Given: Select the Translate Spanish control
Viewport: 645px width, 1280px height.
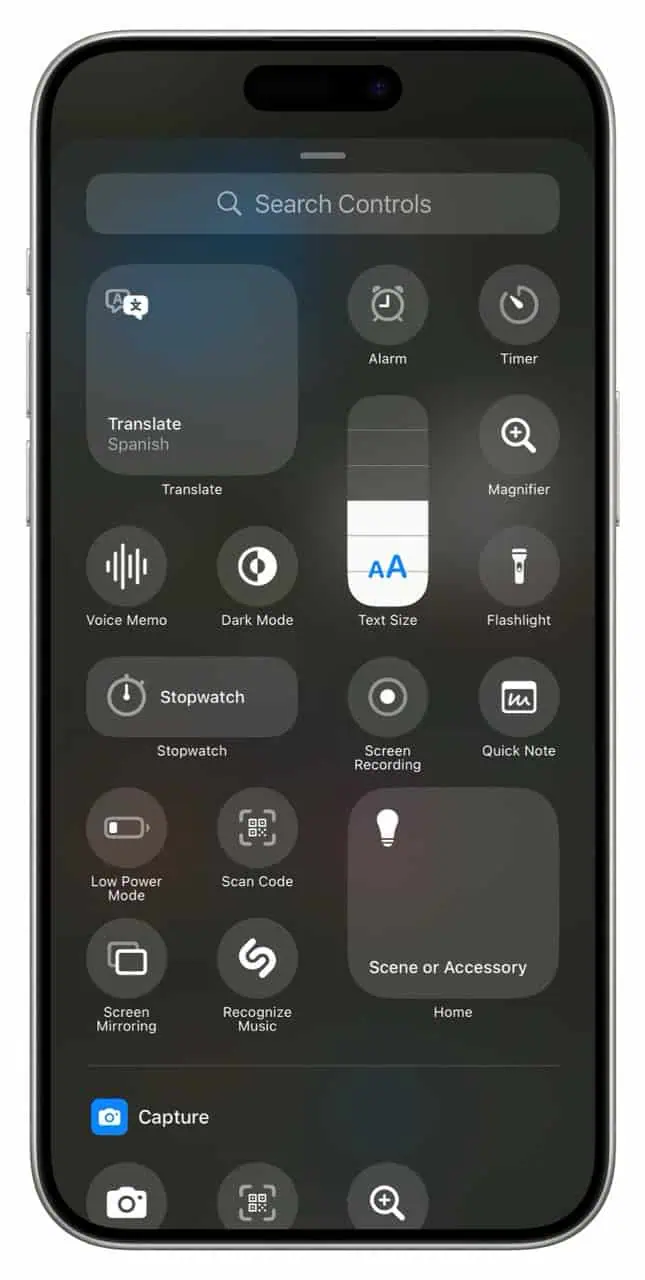Looking at the screenshot, I should click(x=192, y=370).
